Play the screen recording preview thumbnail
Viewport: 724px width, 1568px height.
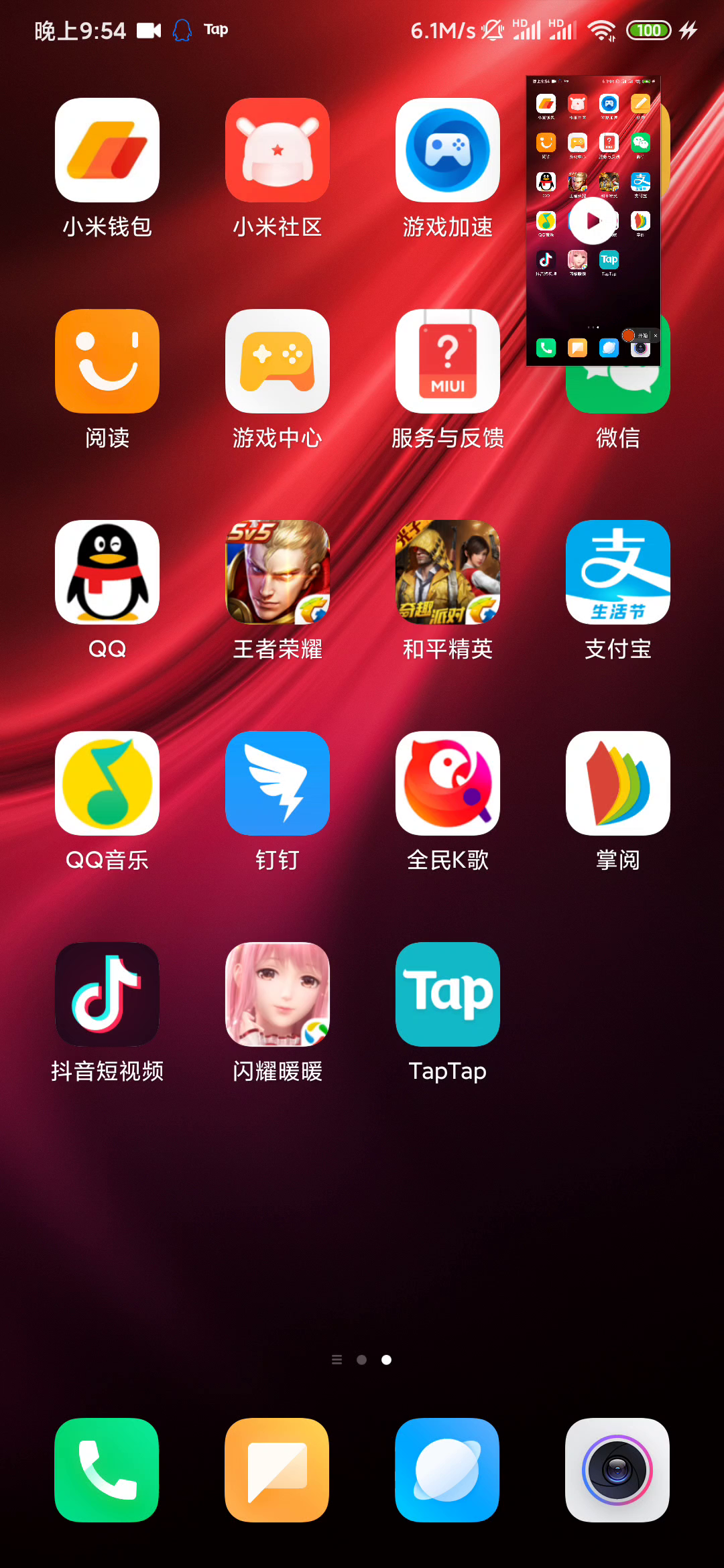pos(593,220)
